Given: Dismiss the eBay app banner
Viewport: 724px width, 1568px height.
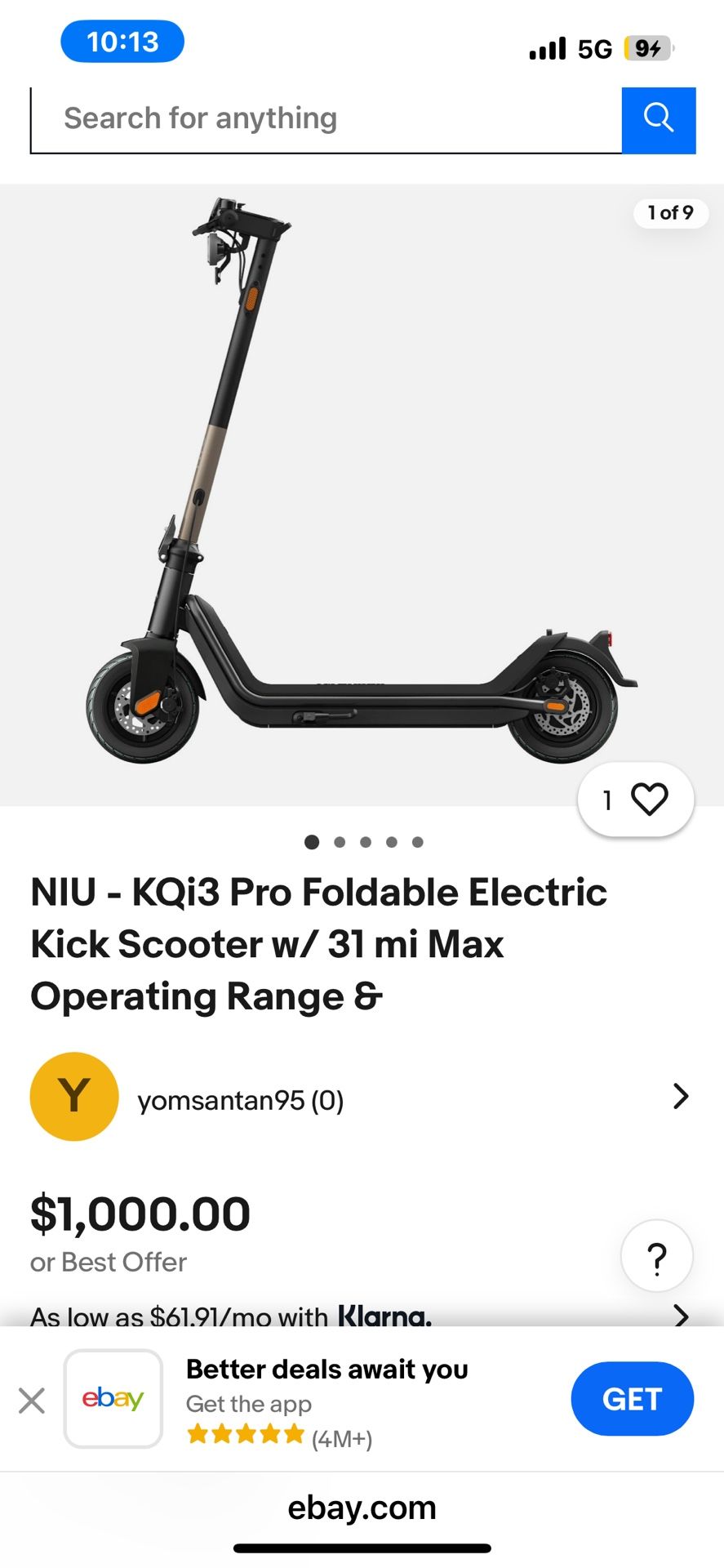Looking at the screenshot, I should tap(32, 1401).
